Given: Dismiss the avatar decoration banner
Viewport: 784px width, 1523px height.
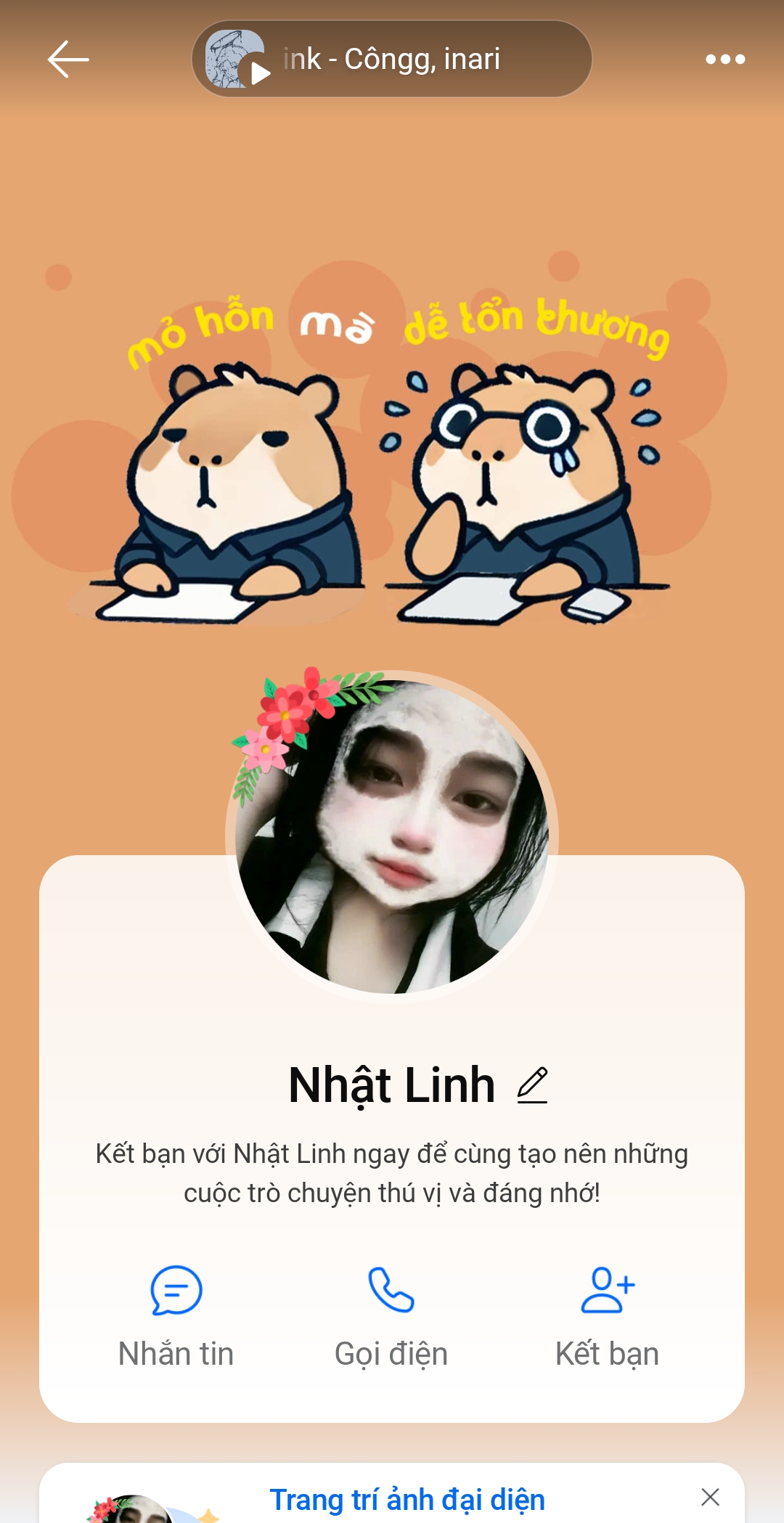Looking at the screenshot, I should coord(710,1496).
